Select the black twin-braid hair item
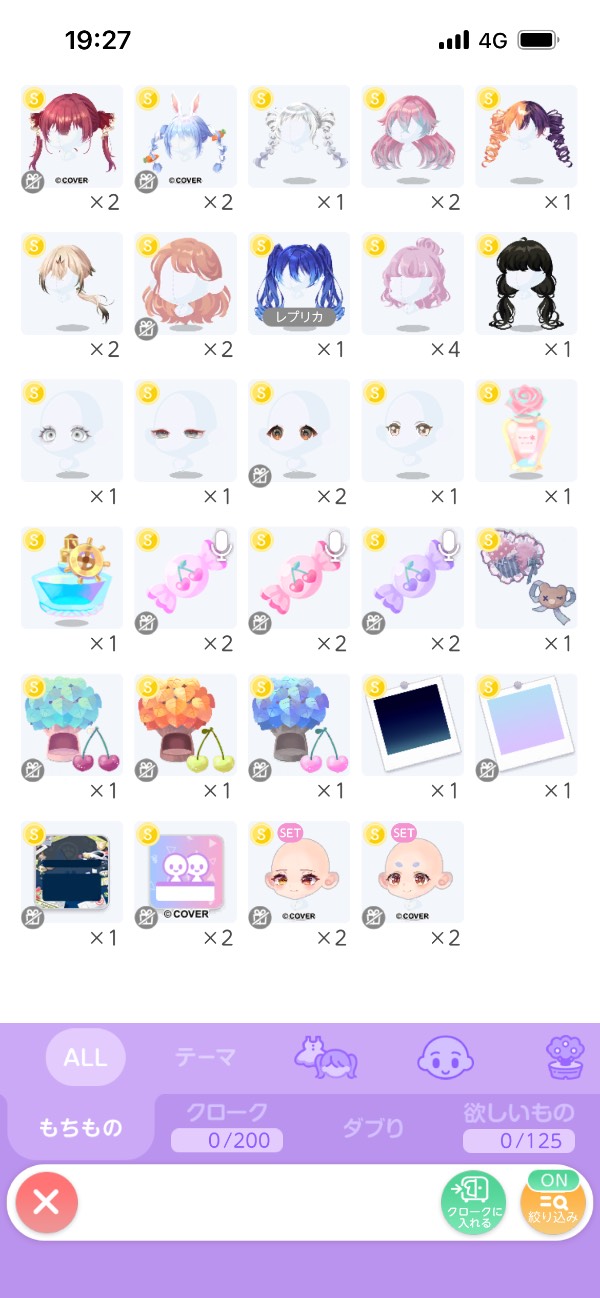Image resolution: width=600 pixels, height=1298 pixels. [526, 284]
